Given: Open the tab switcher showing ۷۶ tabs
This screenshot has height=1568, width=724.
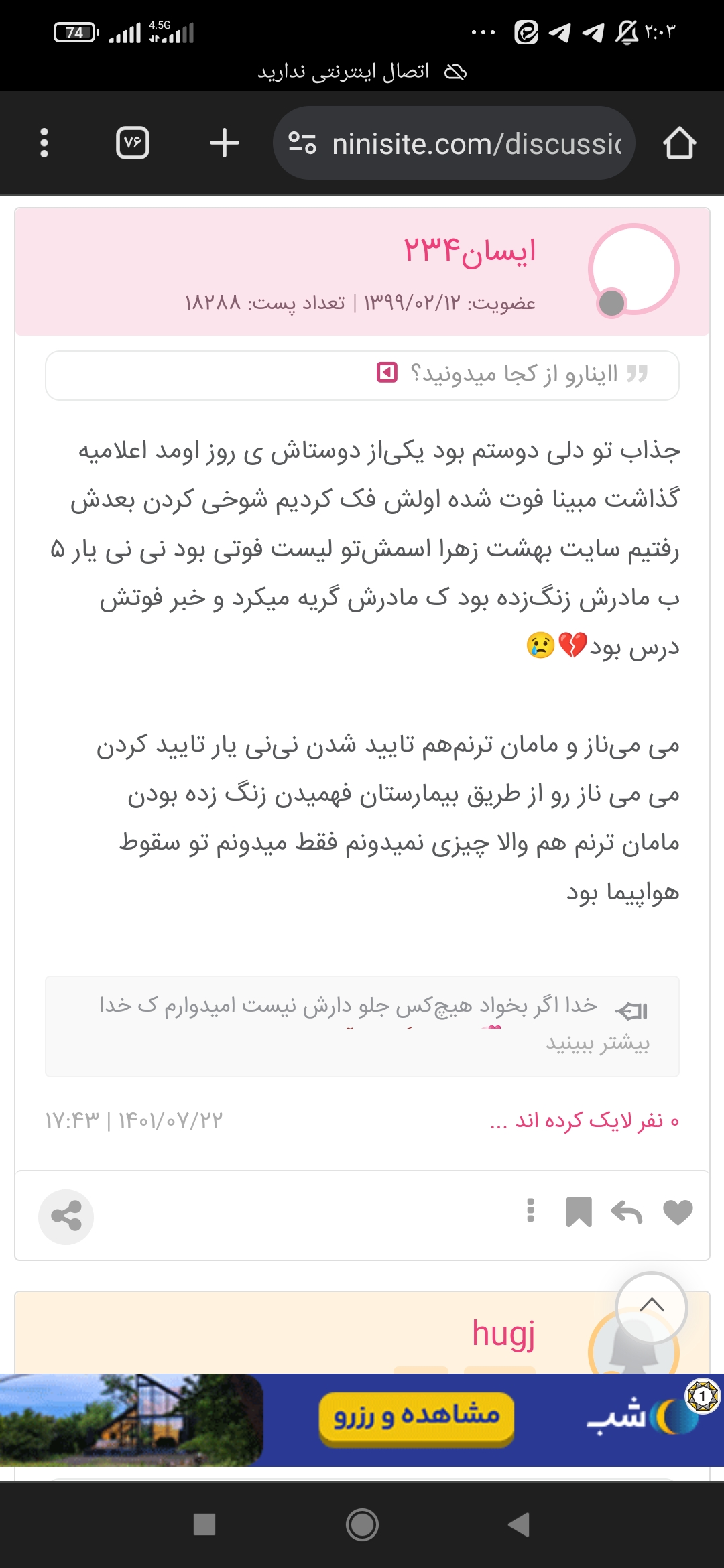Looking at the screenshot, I should pyautogui.click(x=133, y=143).
